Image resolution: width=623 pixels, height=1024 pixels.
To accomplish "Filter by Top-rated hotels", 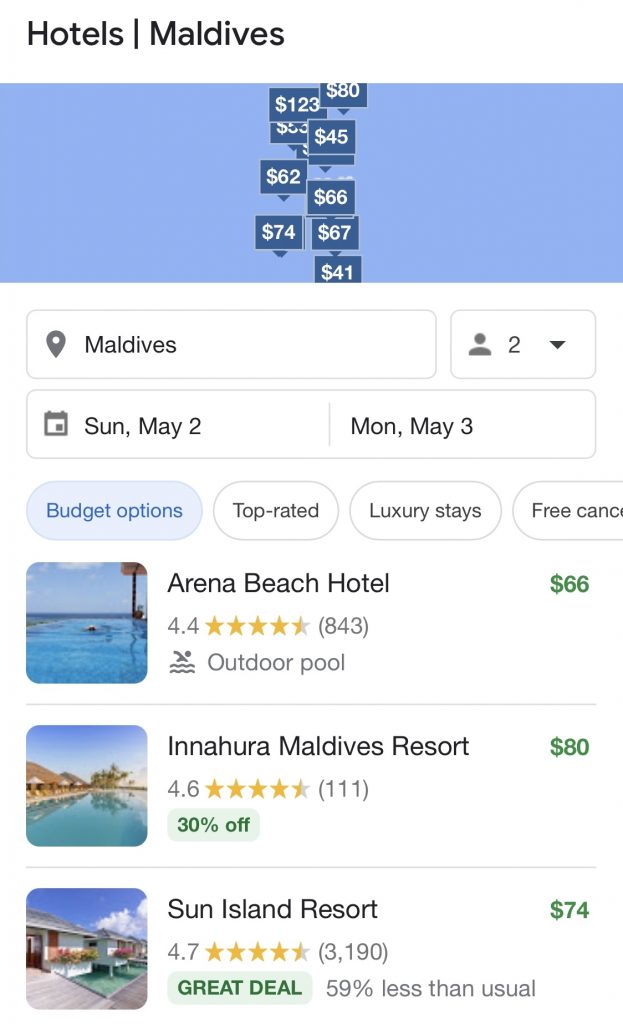I will click(276, 511).
